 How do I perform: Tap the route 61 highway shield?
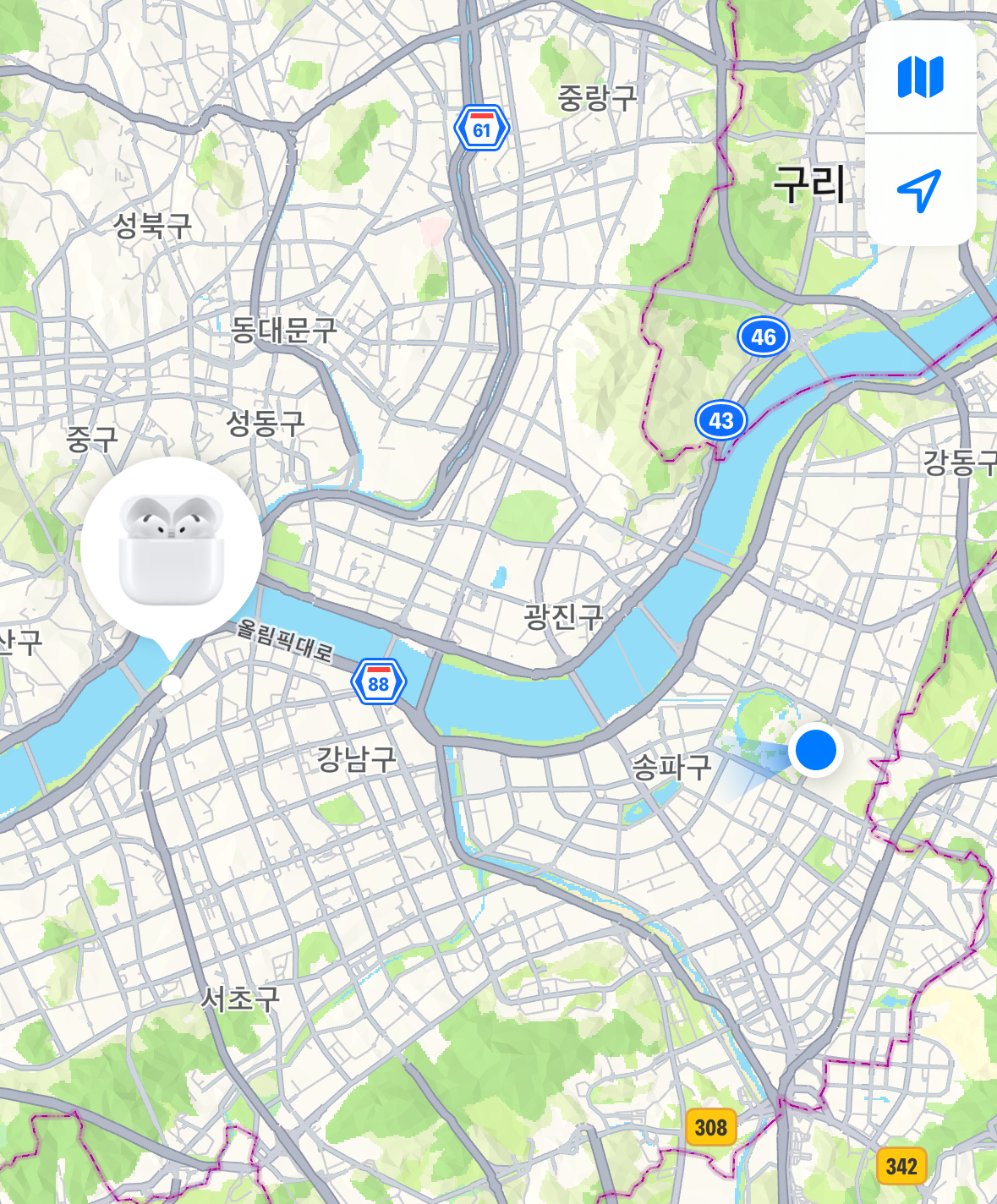[x=482, y=129]
